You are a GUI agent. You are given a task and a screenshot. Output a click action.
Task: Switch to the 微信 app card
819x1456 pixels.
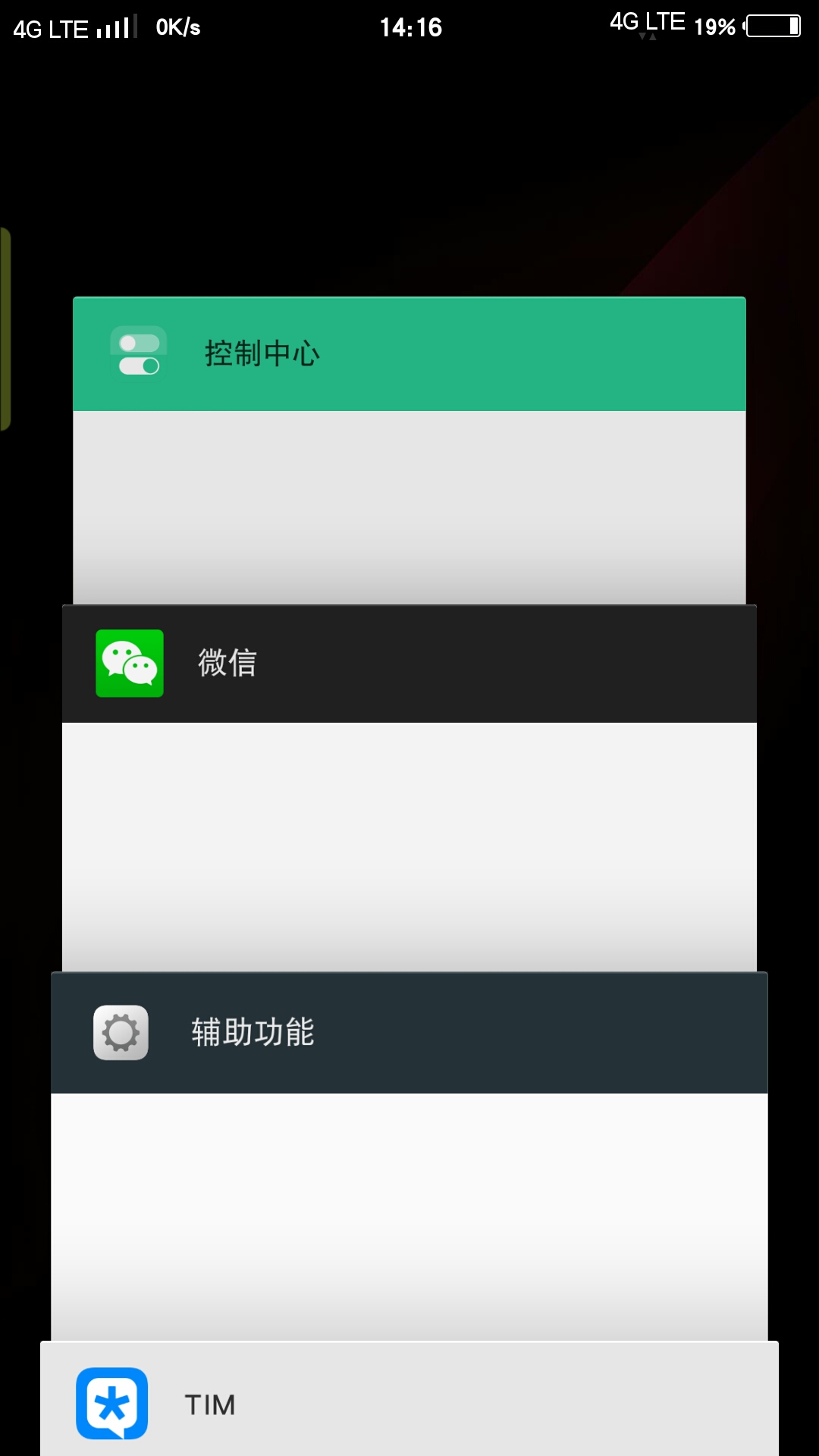click(x=409, y=788)
